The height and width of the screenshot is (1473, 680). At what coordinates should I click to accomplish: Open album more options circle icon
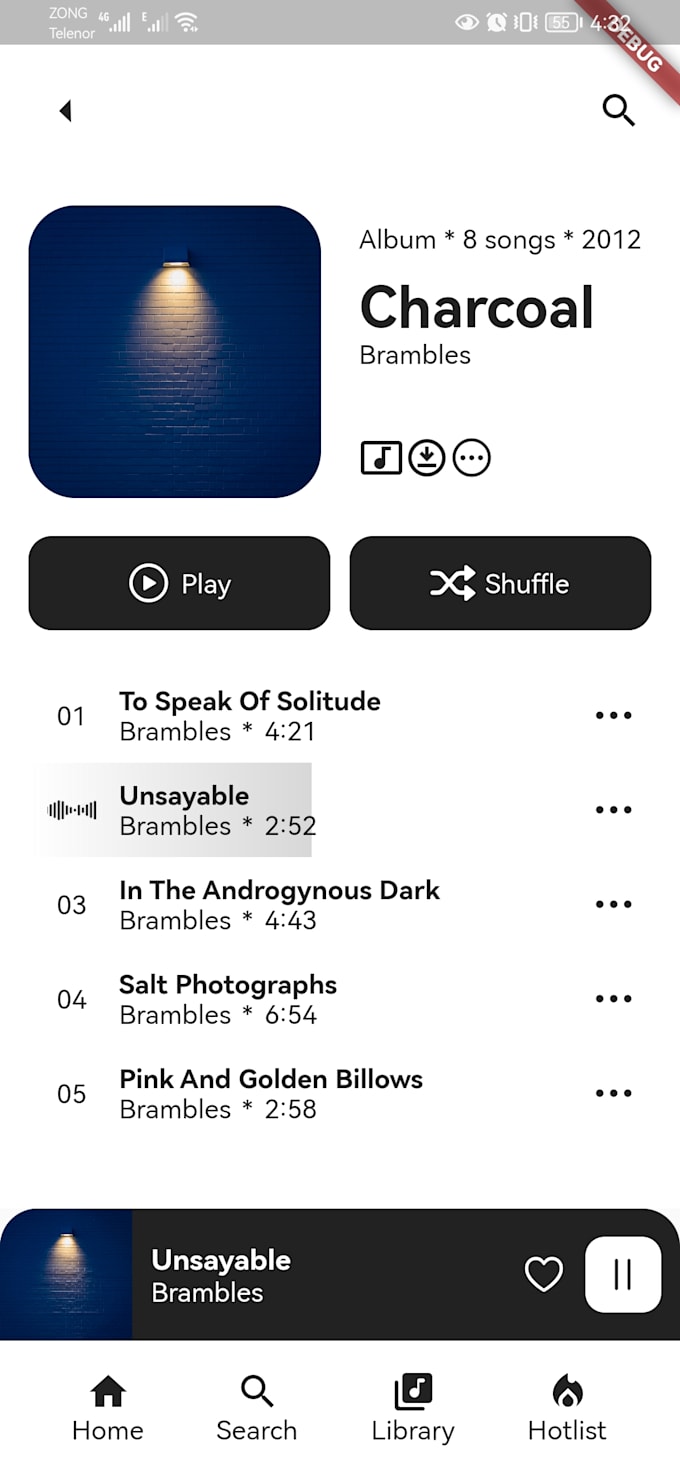pos(472,458)
